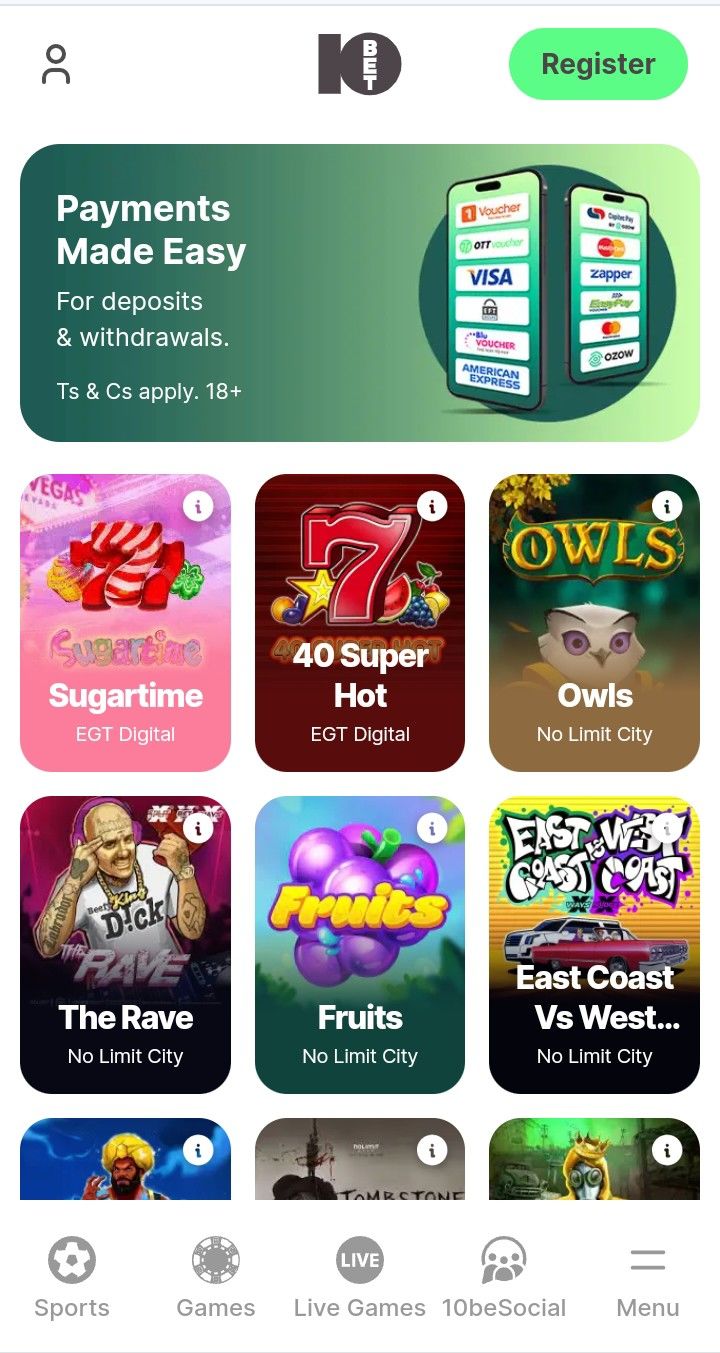View info icon on Owls tile
720x1353 pixels.
click(667, 507)
